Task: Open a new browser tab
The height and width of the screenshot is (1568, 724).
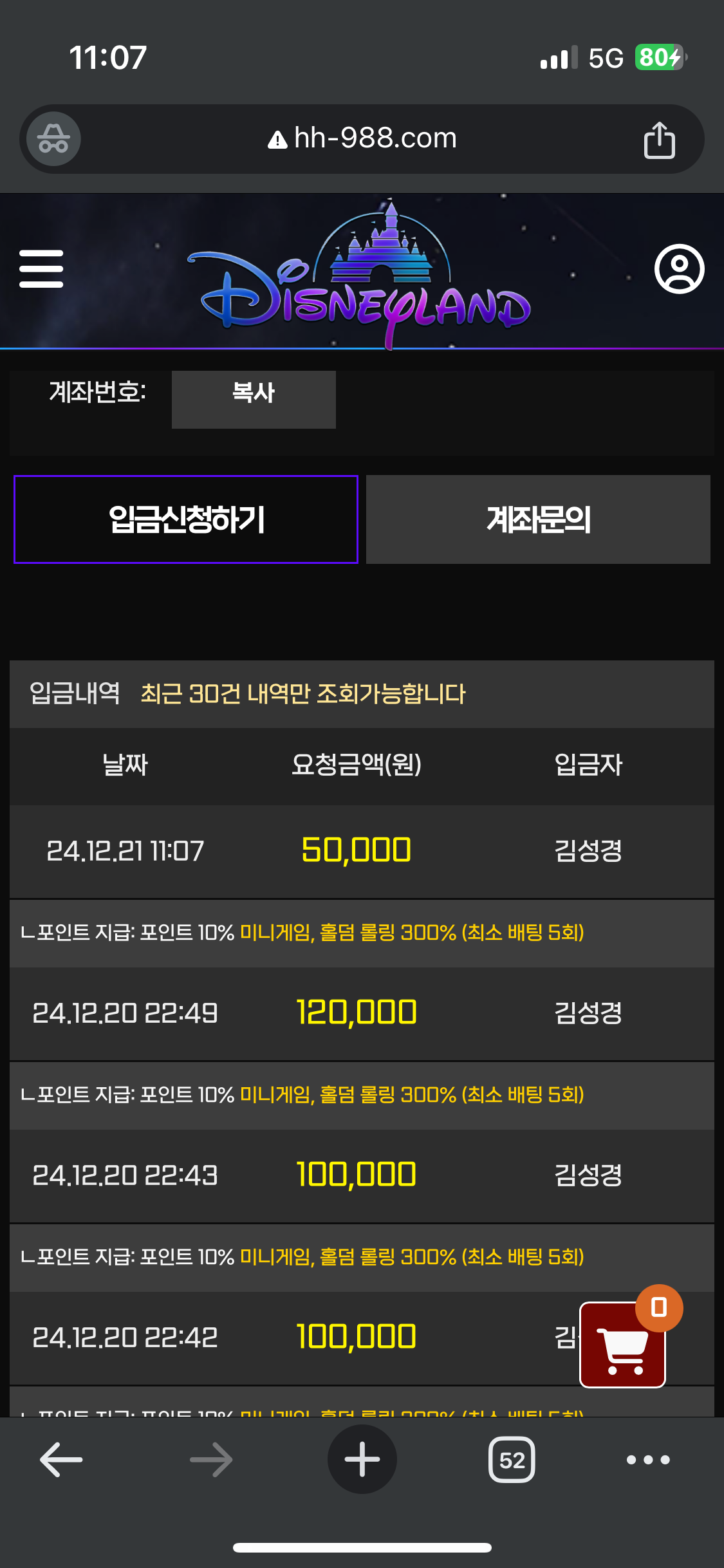Action: 362,1459
